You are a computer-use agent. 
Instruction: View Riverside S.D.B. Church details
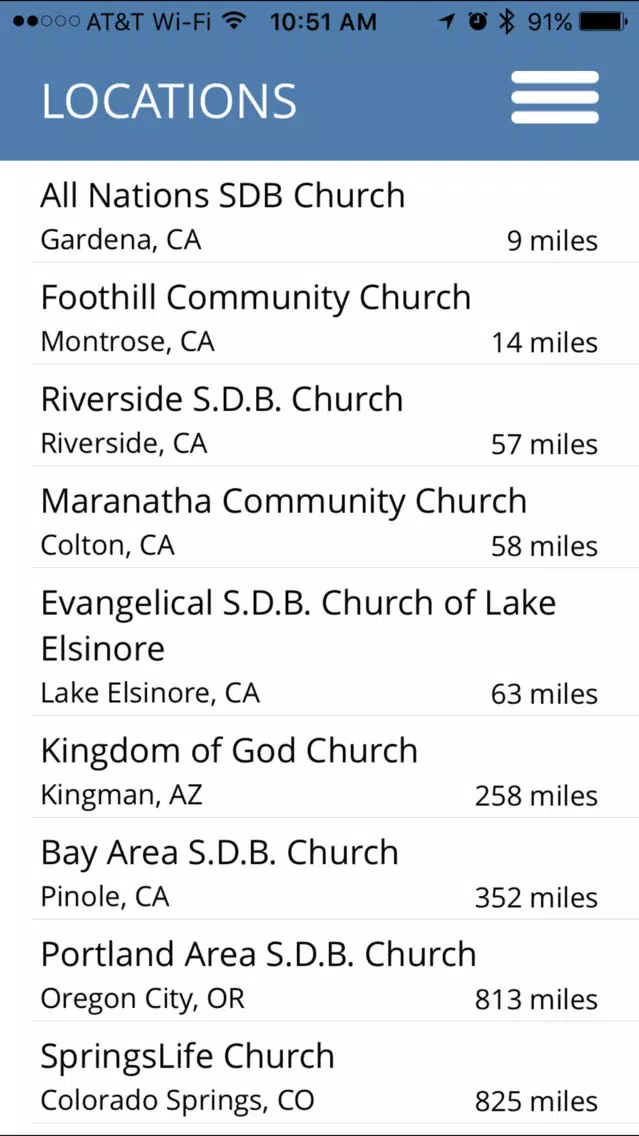pos(320,415)
